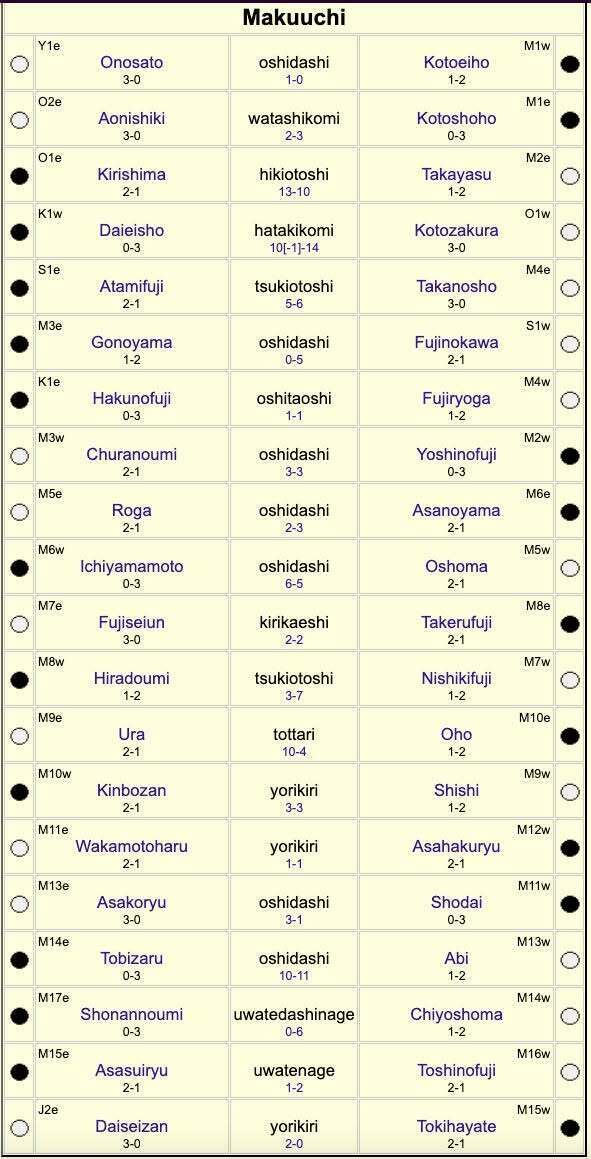Open Onosato's wrestler profile link
Viewport: 591px width, 1159px height.
[131, 63]
